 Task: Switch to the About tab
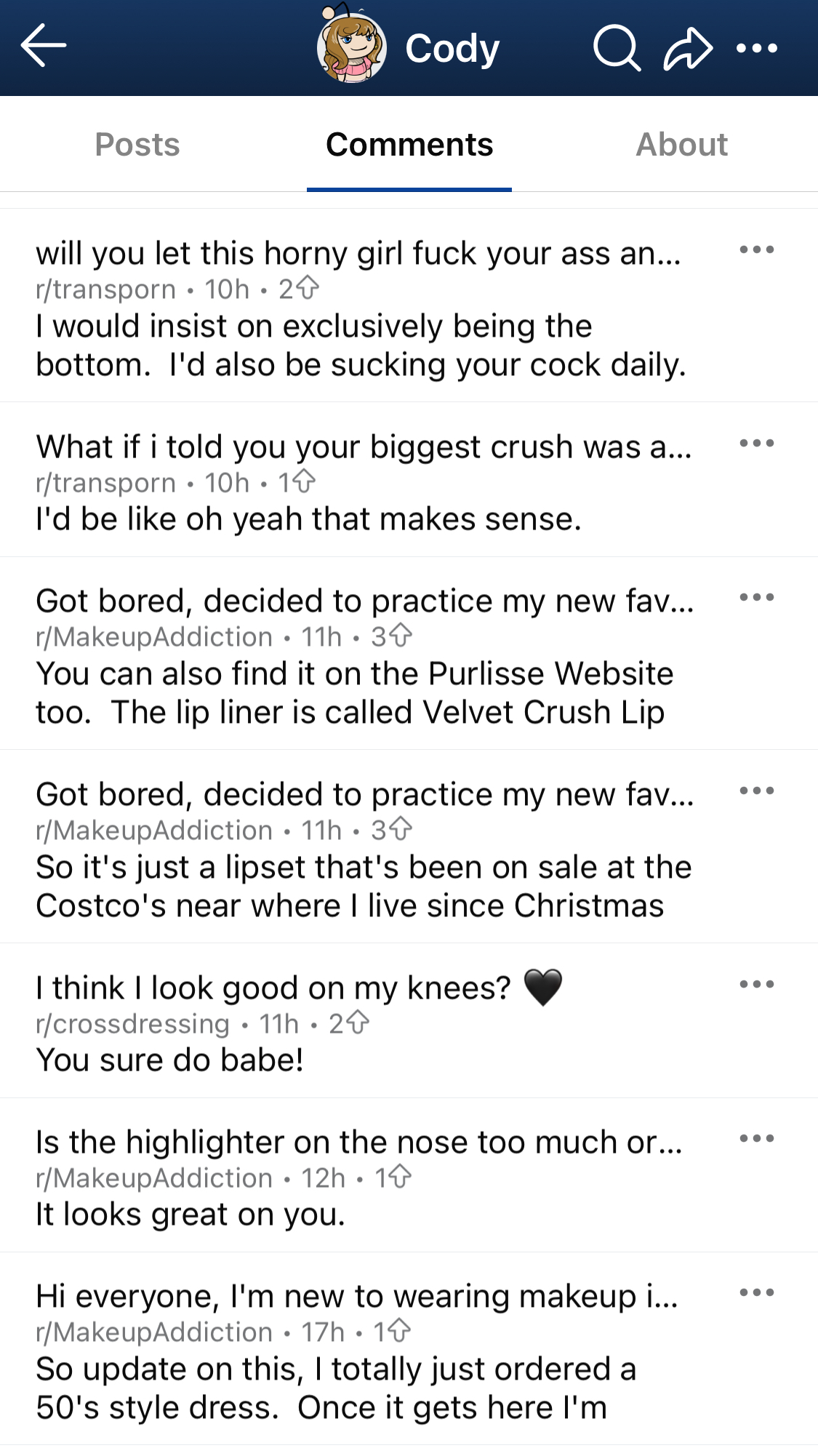pos(681,145)
